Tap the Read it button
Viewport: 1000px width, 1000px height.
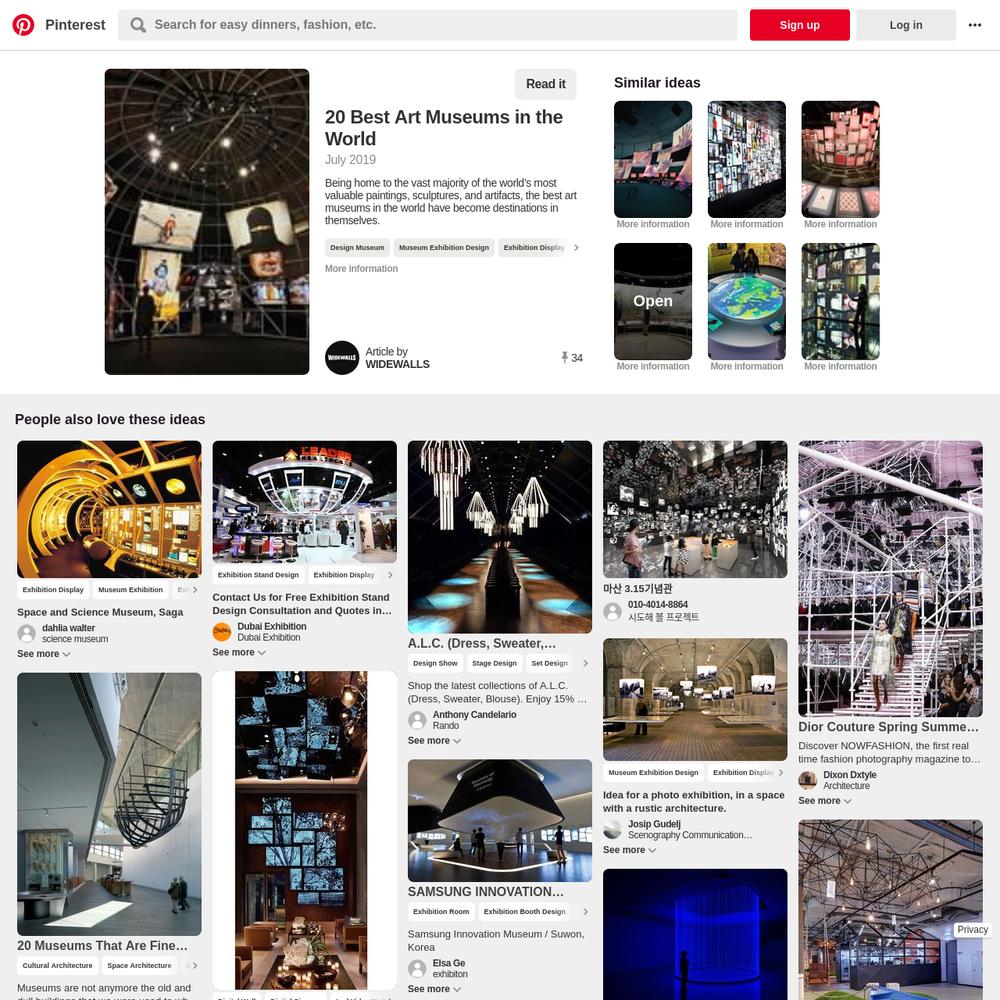point(545,84)
